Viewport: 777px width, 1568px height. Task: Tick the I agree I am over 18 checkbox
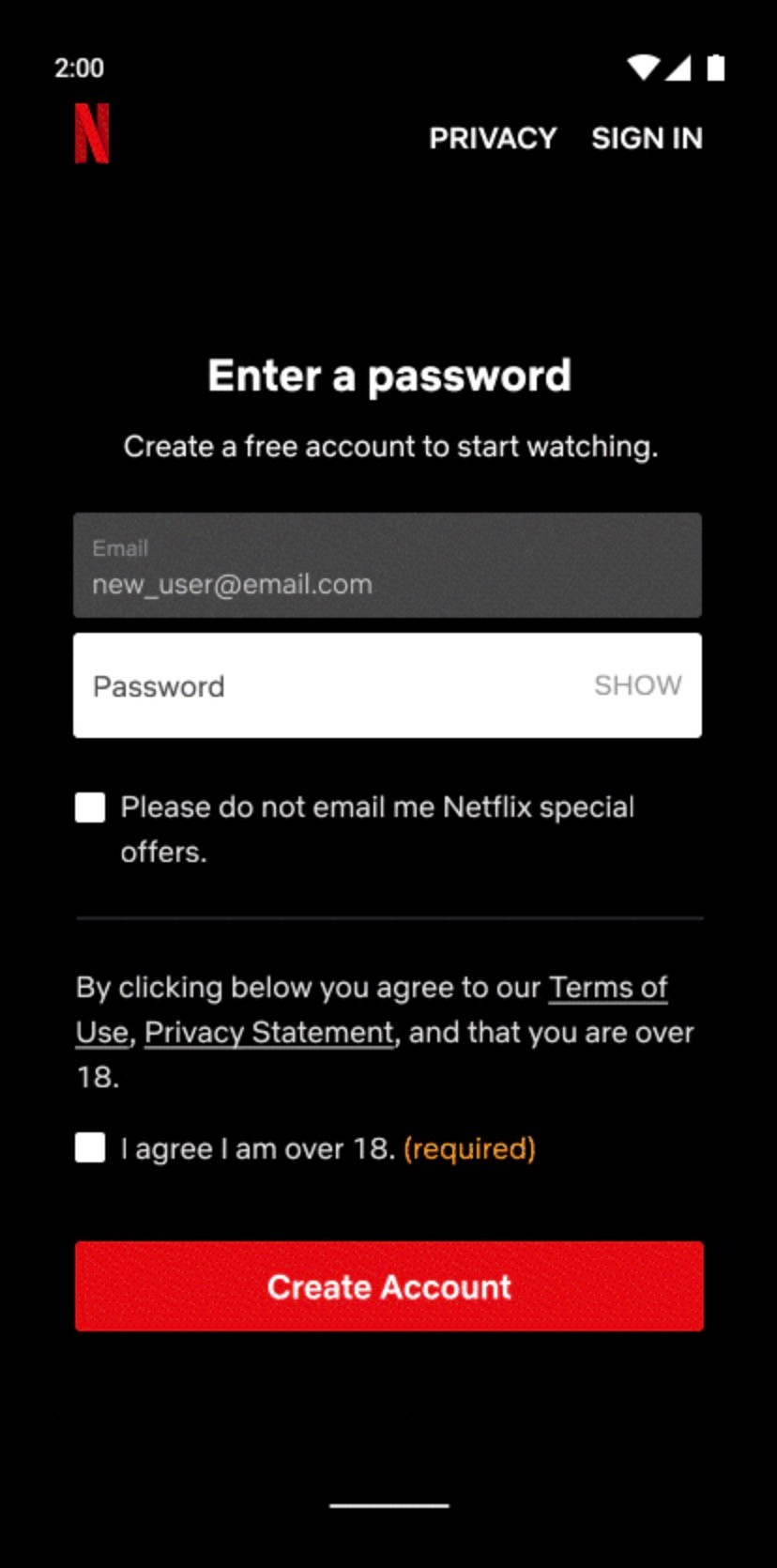tap(90, 1147)
